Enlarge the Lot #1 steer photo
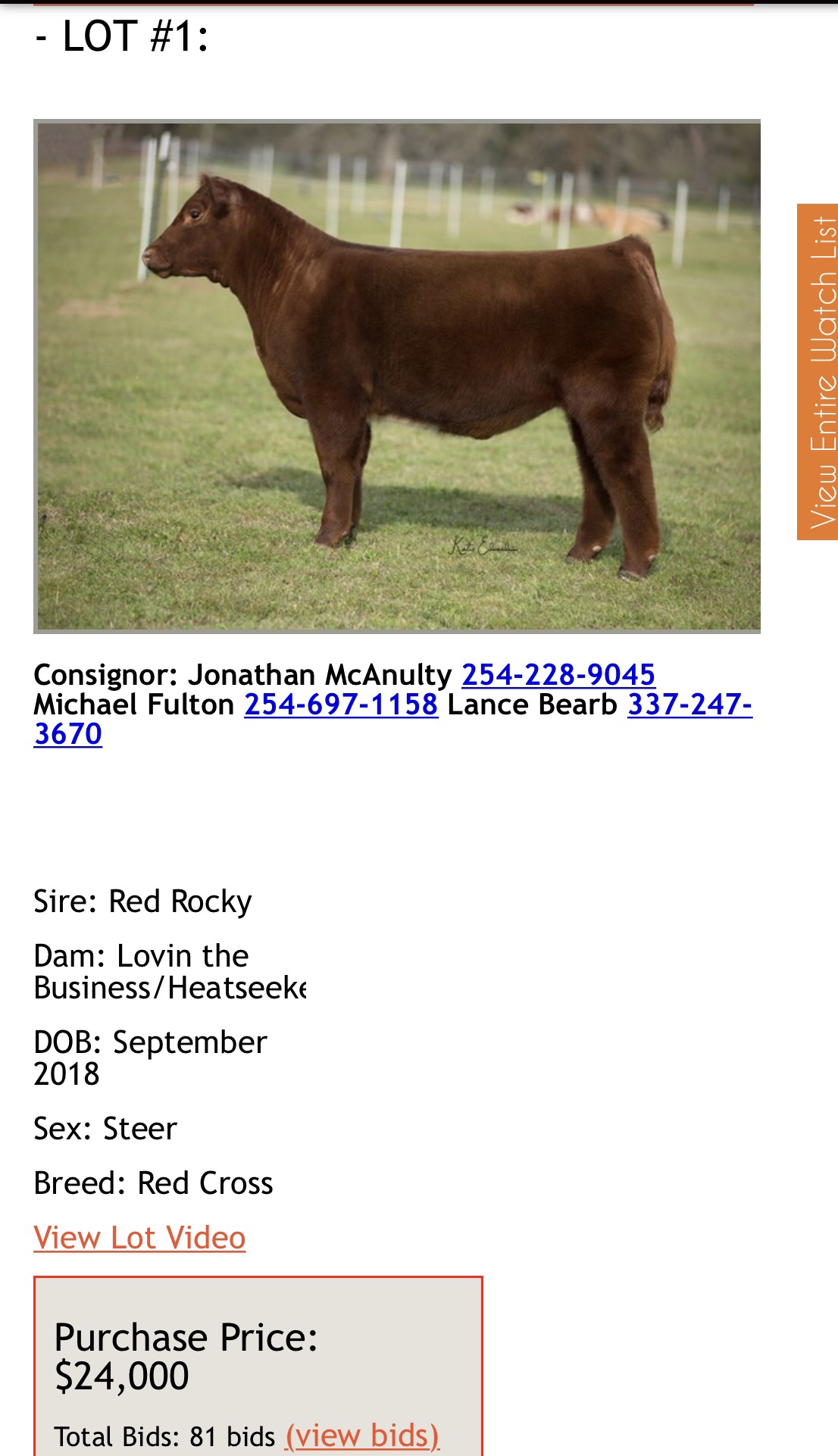This screenshot has height=1456, width=838. 397,376
